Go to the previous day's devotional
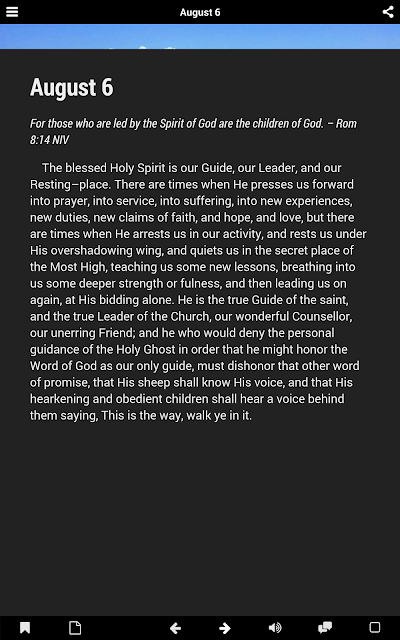Screen dimensions: 400x640 (175, 628)
